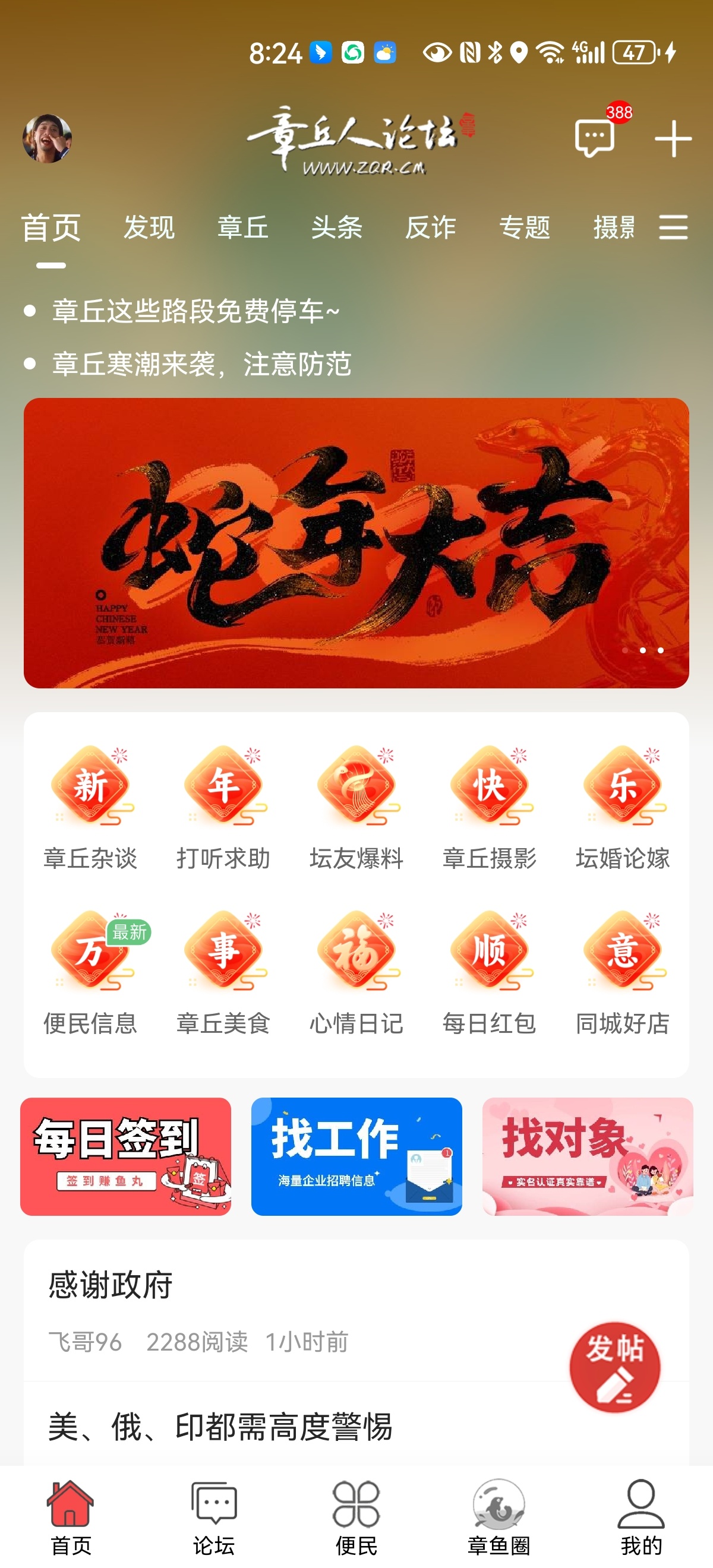Open the profile avatar
The height and width of the screenshot is (1568, 713).
click(48, 139)
